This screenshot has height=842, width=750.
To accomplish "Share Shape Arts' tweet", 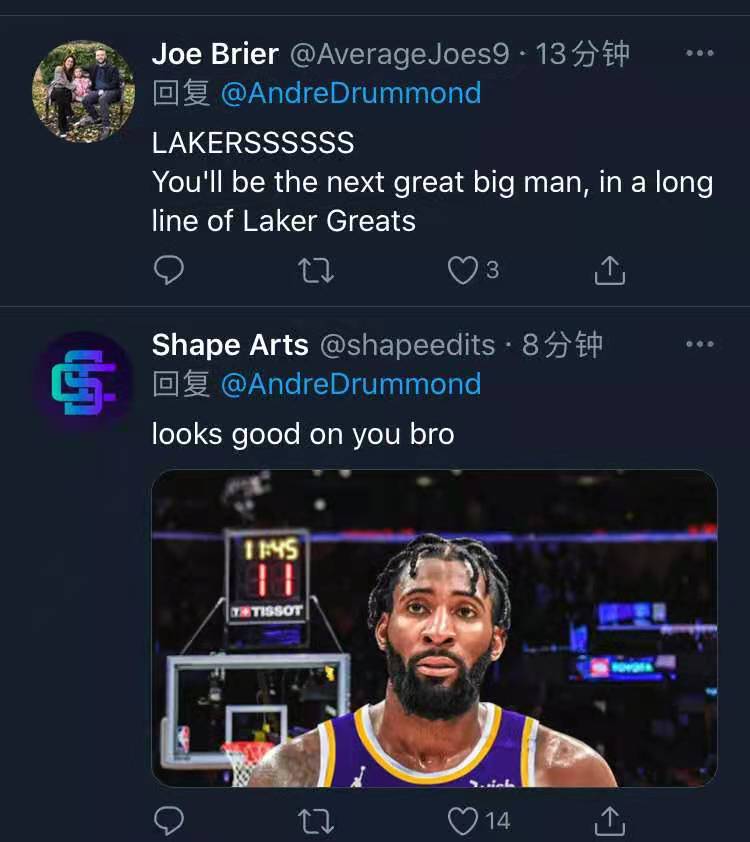I will tap(610, 821).
